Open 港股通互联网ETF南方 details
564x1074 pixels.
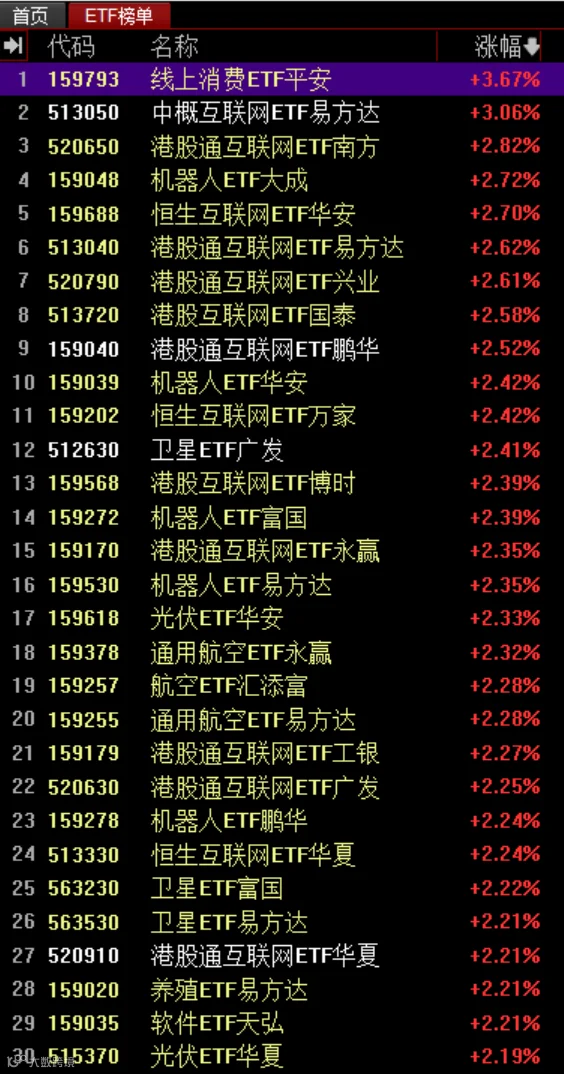click(282, 147)
